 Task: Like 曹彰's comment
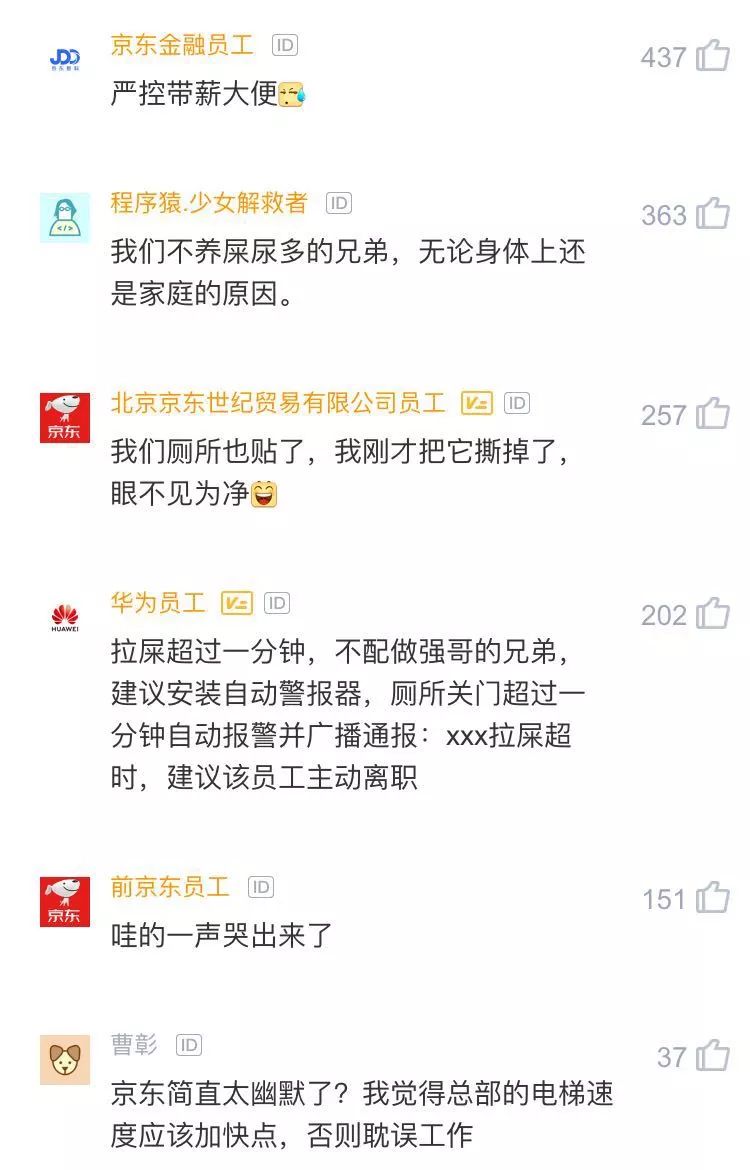point(713,1056)
